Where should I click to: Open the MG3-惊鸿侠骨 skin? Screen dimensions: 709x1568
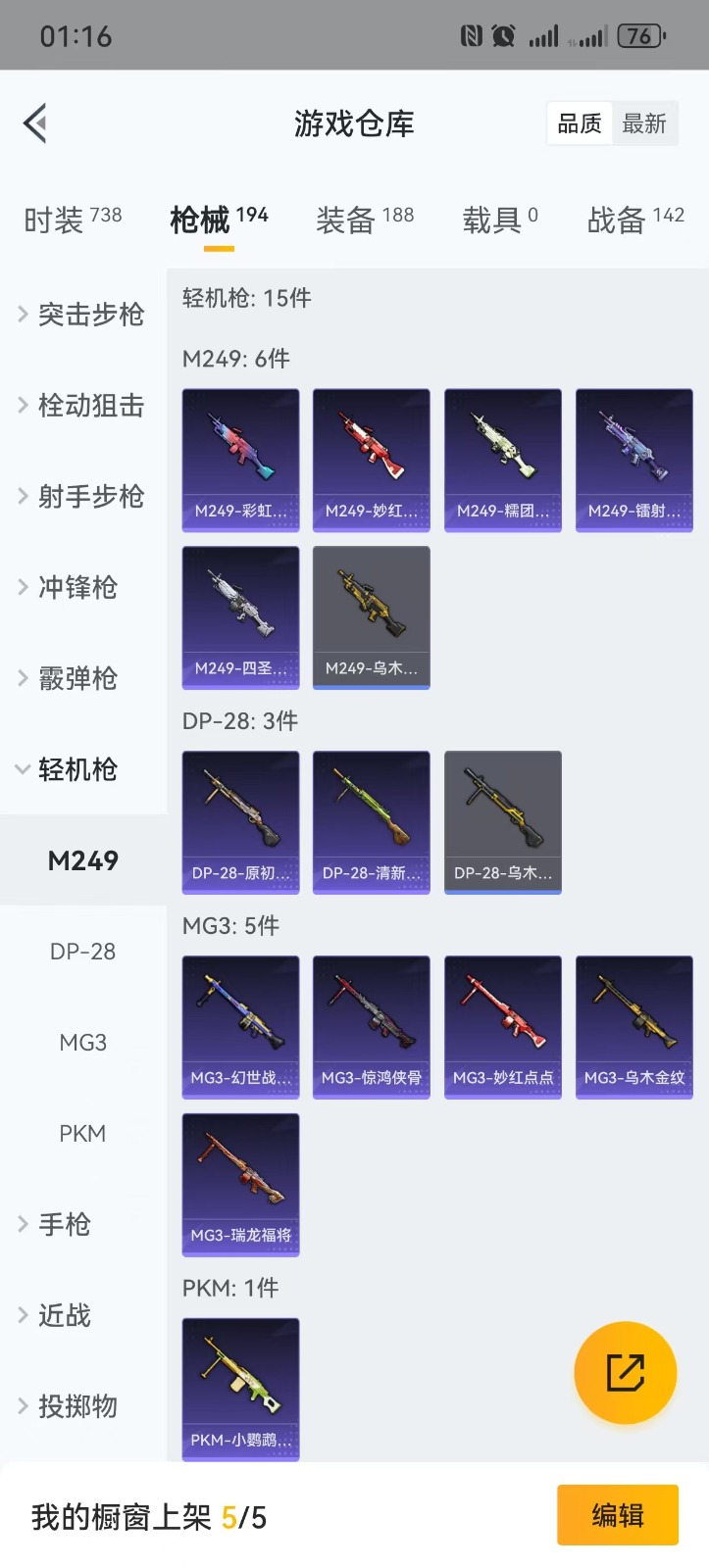[371, 1027]
